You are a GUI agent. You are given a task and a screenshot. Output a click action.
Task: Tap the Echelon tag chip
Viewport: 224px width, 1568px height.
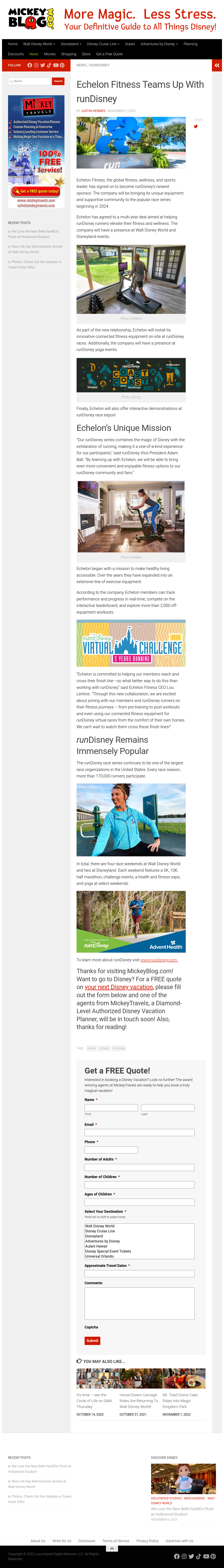click(104, 1048)
